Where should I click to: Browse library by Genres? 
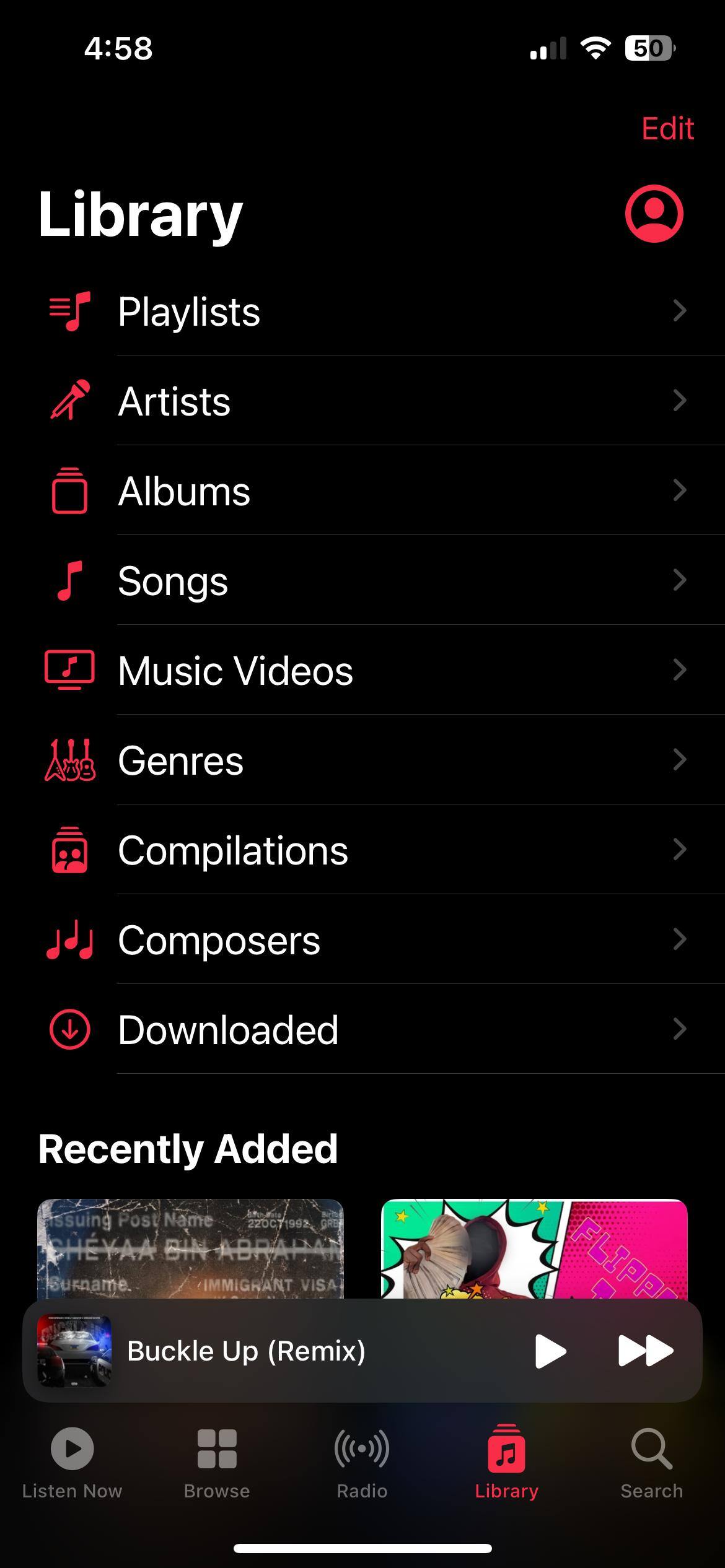[372, 760]
